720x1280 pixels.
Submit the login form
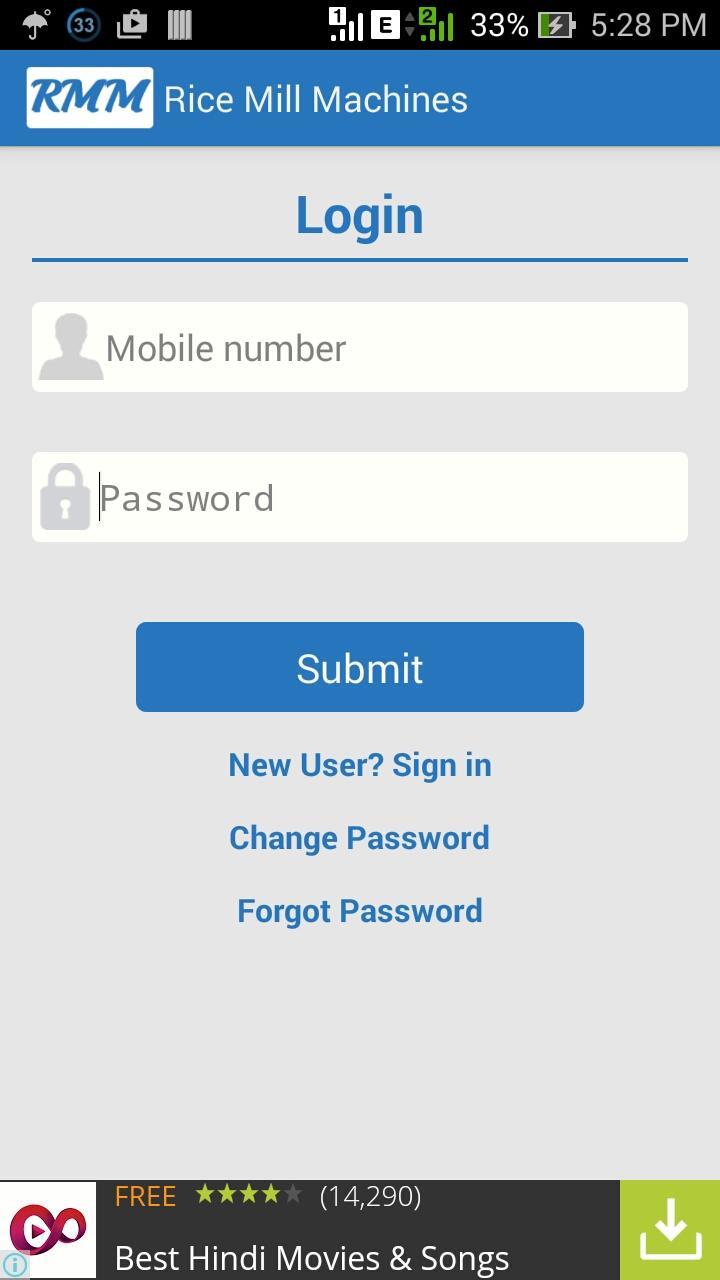pos(360,667)
